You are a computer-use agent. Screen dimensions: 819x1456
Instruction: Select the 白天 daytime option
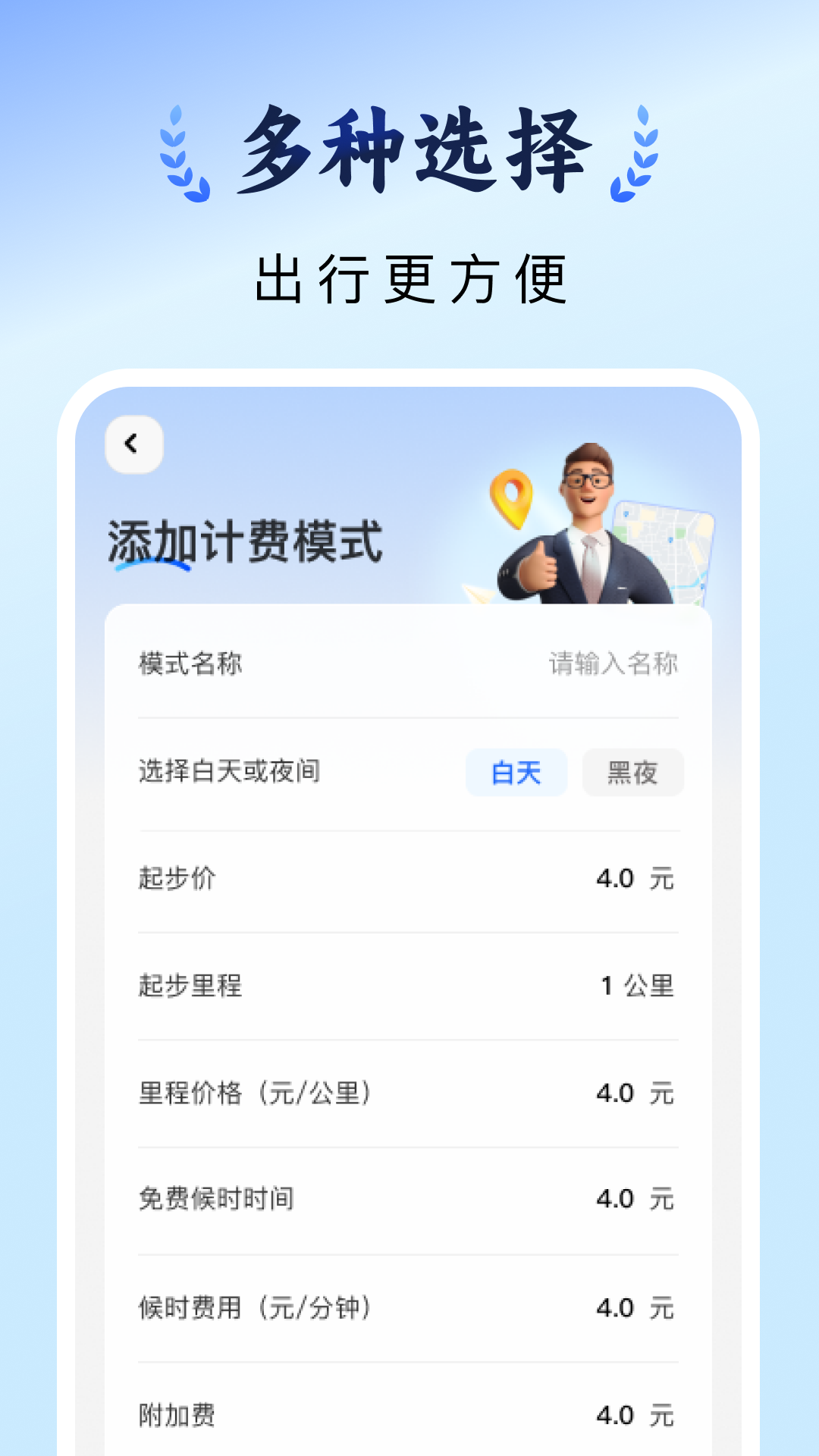(x=518, y=772)
